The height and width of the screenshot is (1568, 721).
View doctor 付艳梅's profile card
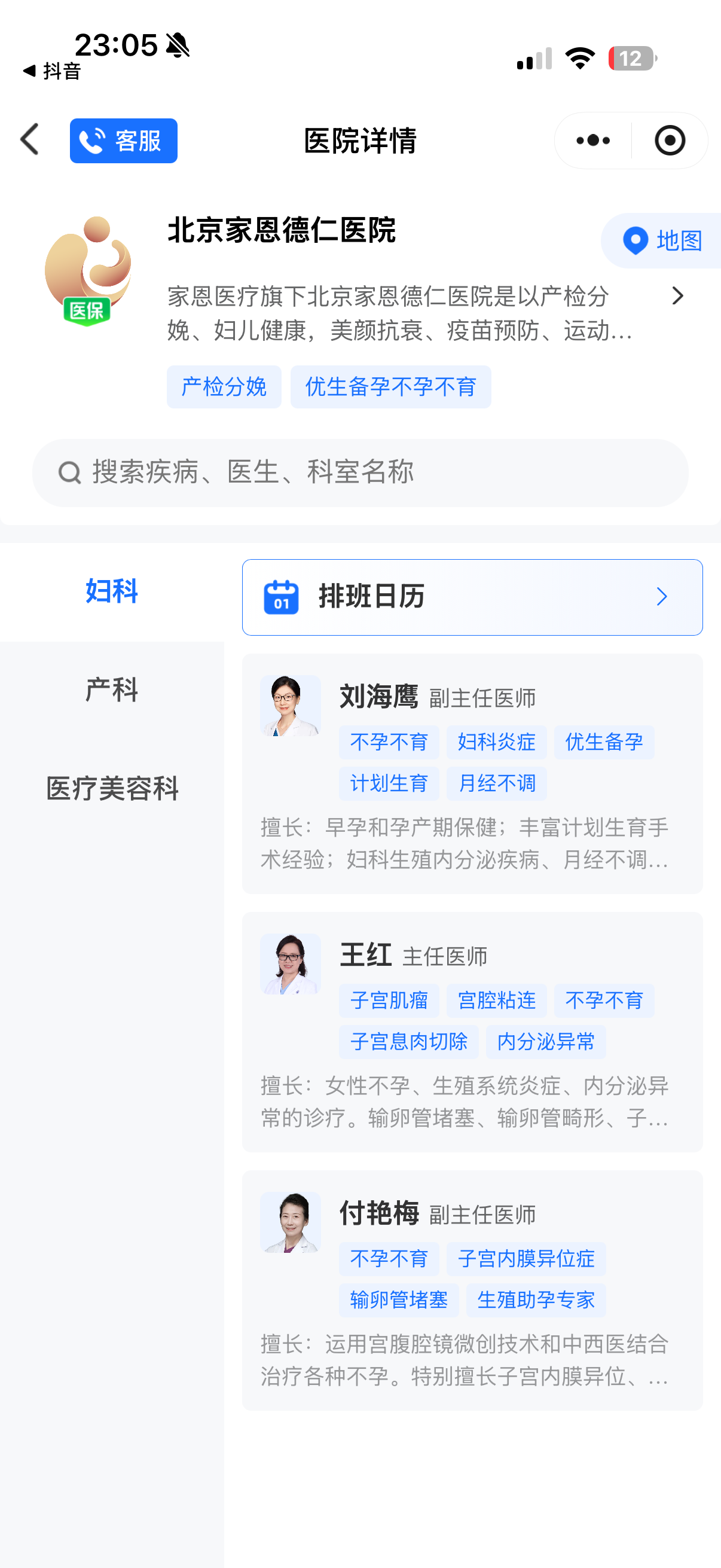coord(472,1289)
